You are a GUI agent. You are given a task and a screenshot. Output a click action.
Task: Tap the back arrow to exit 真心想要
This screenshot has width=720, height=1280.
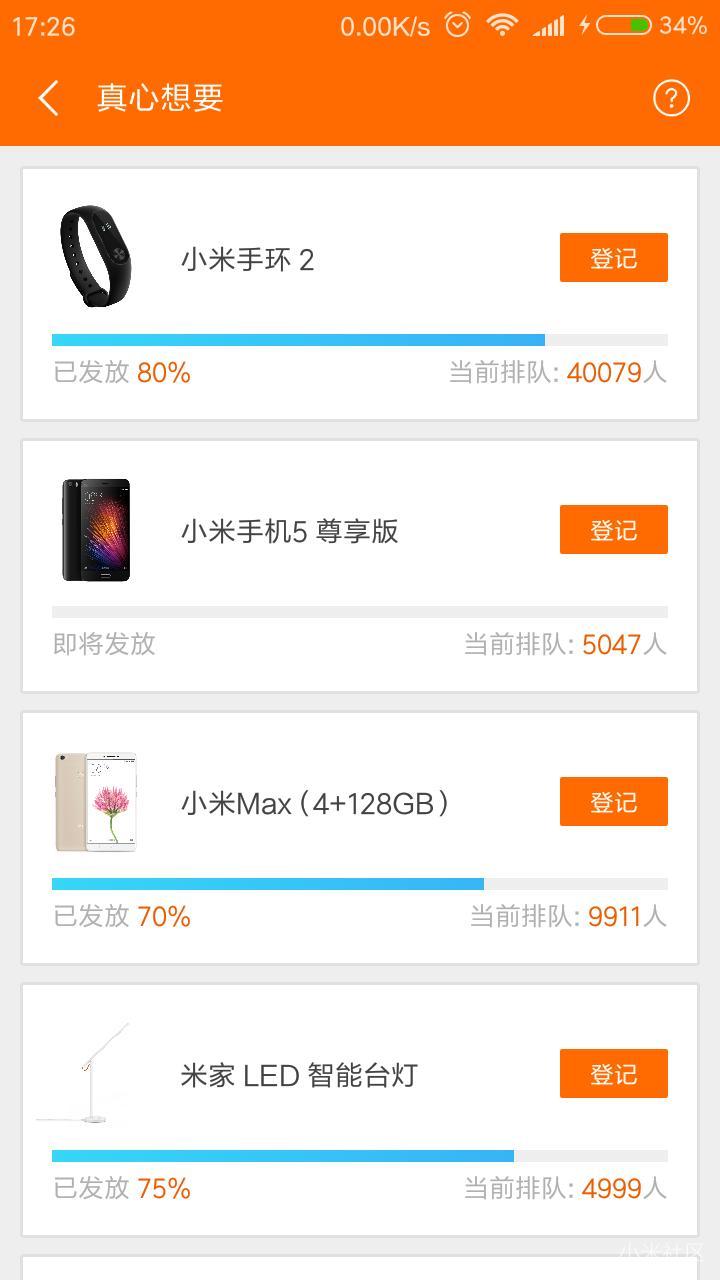(x=47, y=98)
